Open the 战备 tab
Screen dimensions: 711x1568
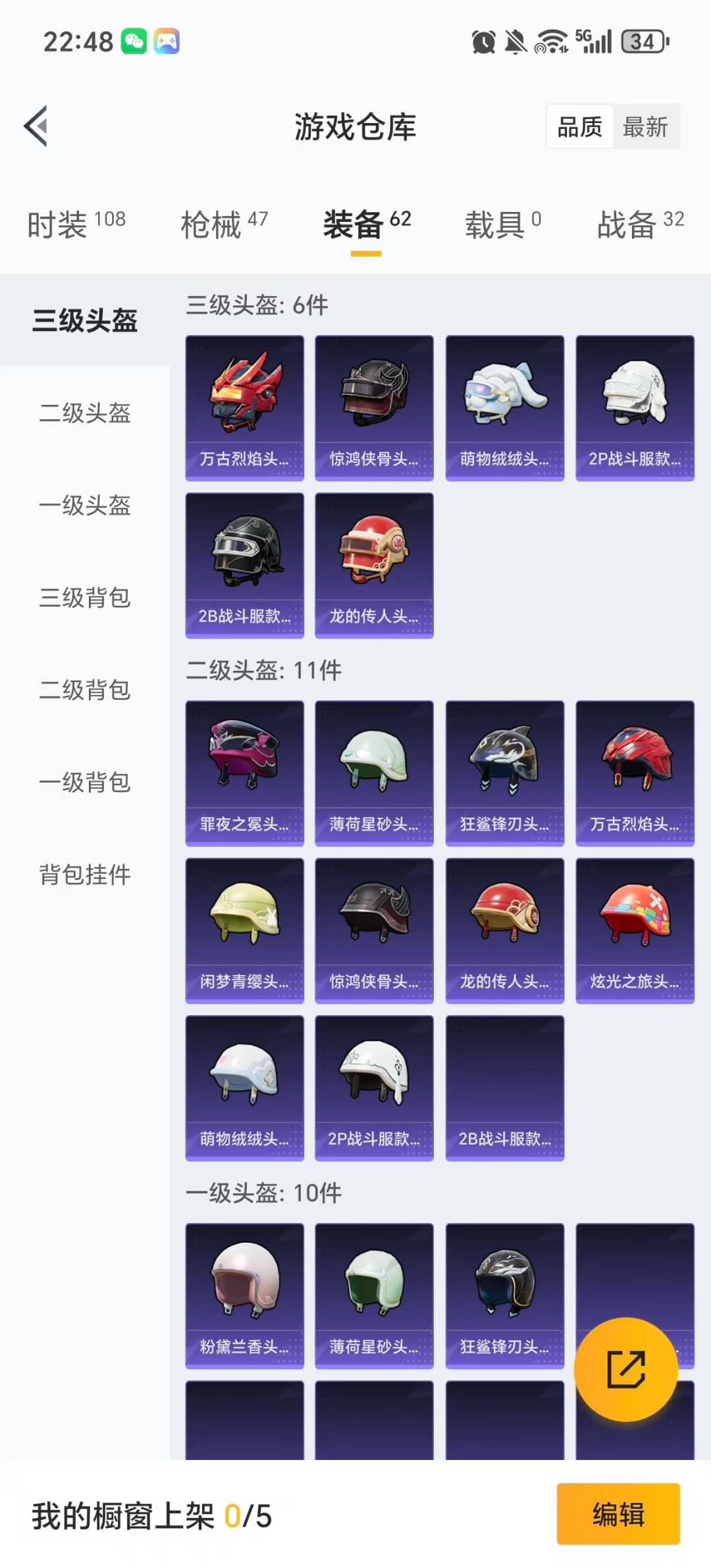click(x=640, y=224)
